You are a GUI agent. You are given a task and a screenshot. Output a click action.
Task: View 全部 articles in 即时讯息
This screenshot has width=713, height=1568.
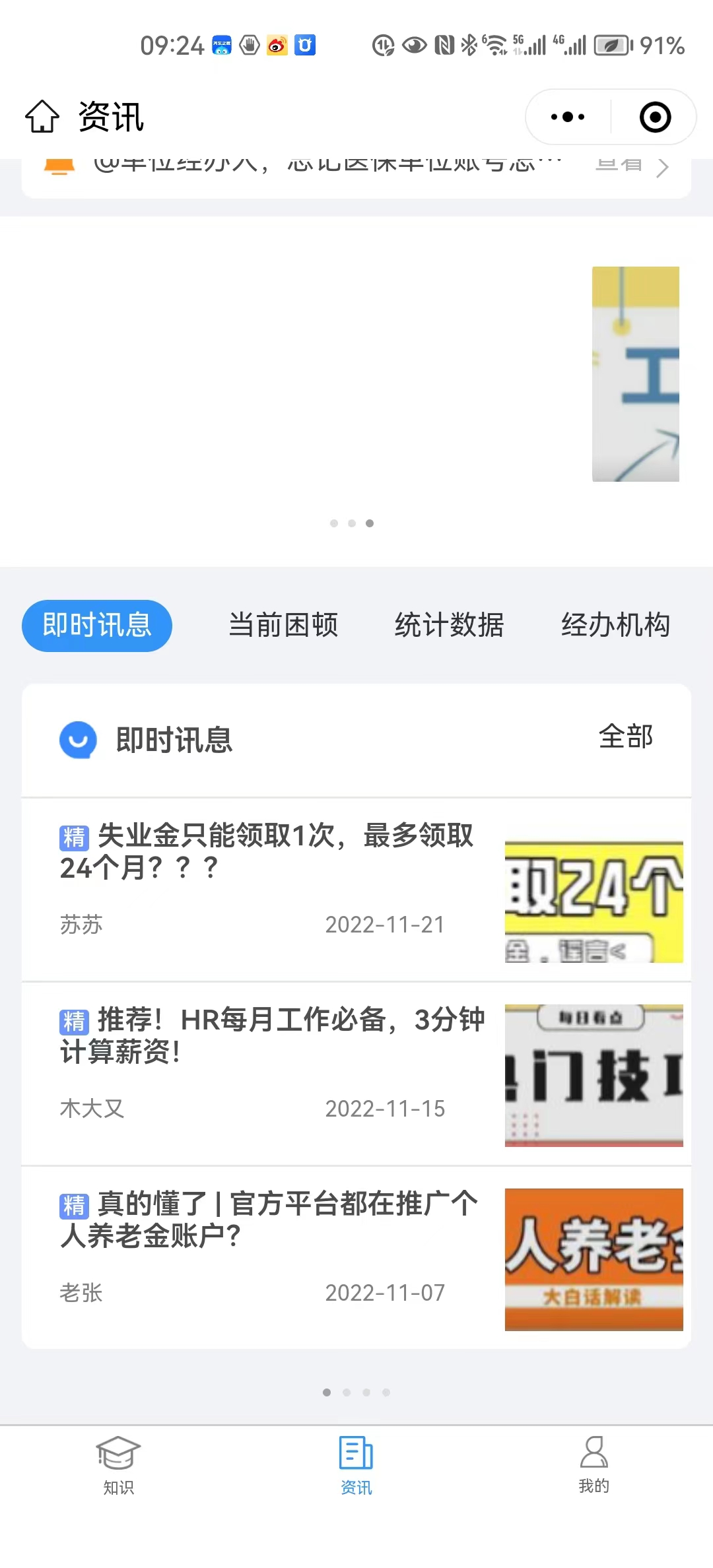625,736
